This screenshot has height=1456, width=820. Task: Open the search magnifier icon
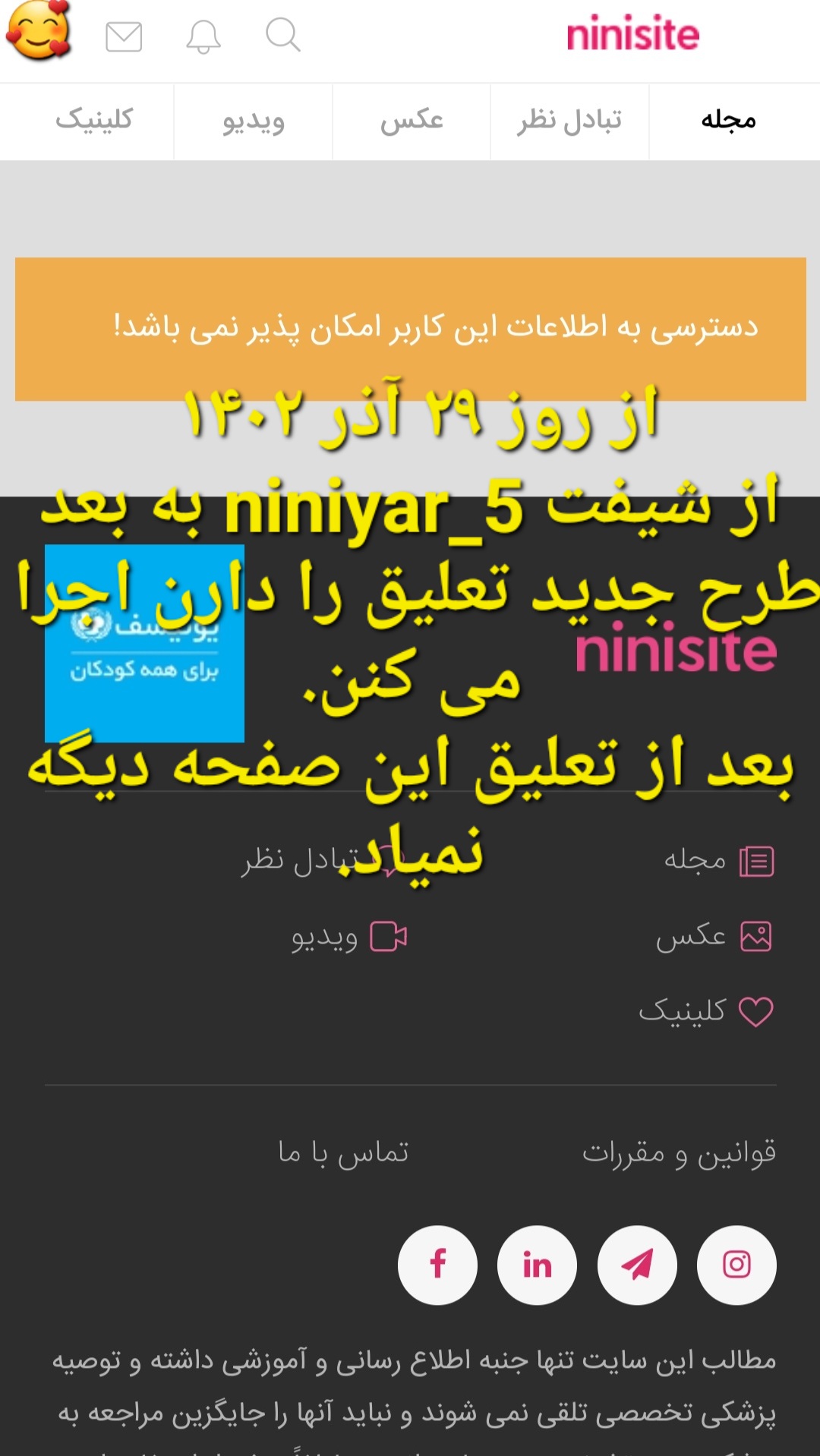coord(282,35)
